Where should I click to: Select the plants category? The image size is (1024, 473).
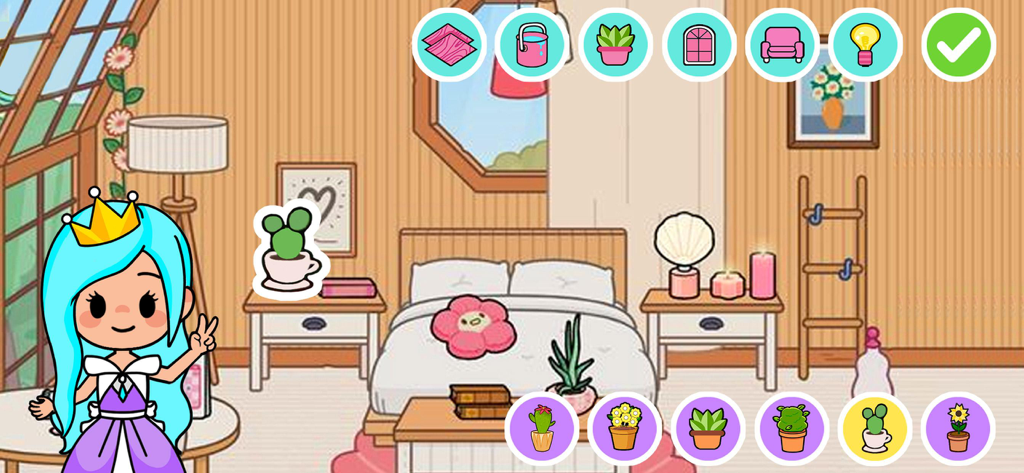pos(615,45)
